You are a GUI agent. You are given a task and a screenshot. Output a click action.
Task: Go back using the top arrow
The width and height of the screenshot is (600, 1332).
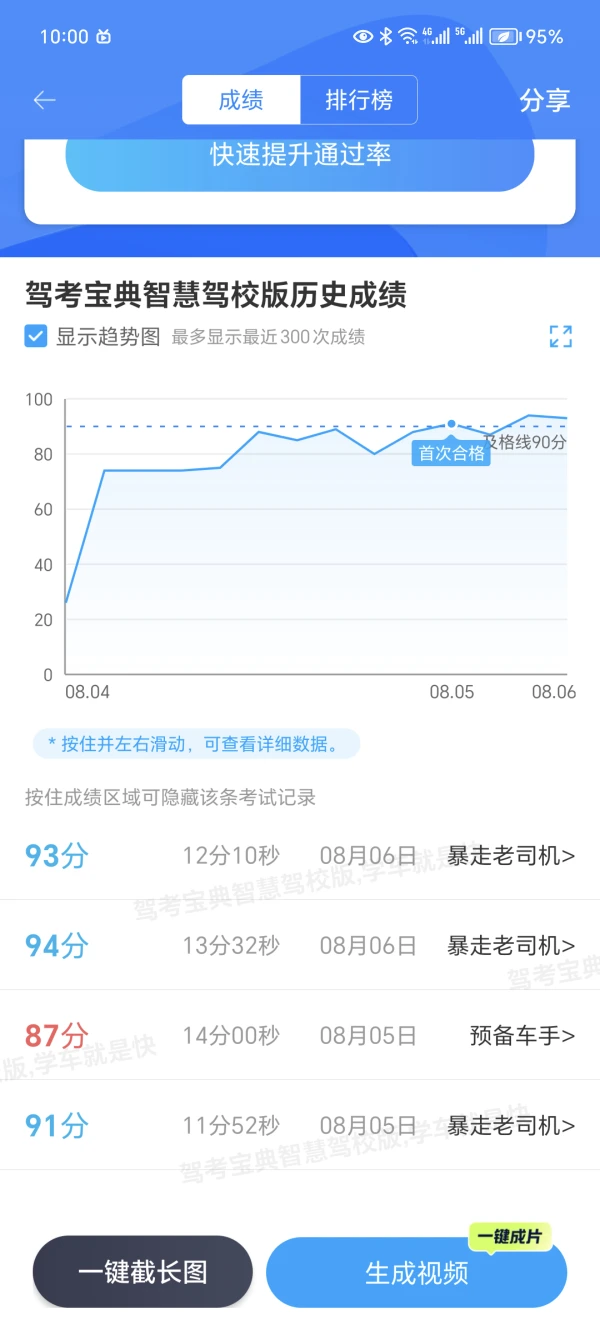(44, 100)
